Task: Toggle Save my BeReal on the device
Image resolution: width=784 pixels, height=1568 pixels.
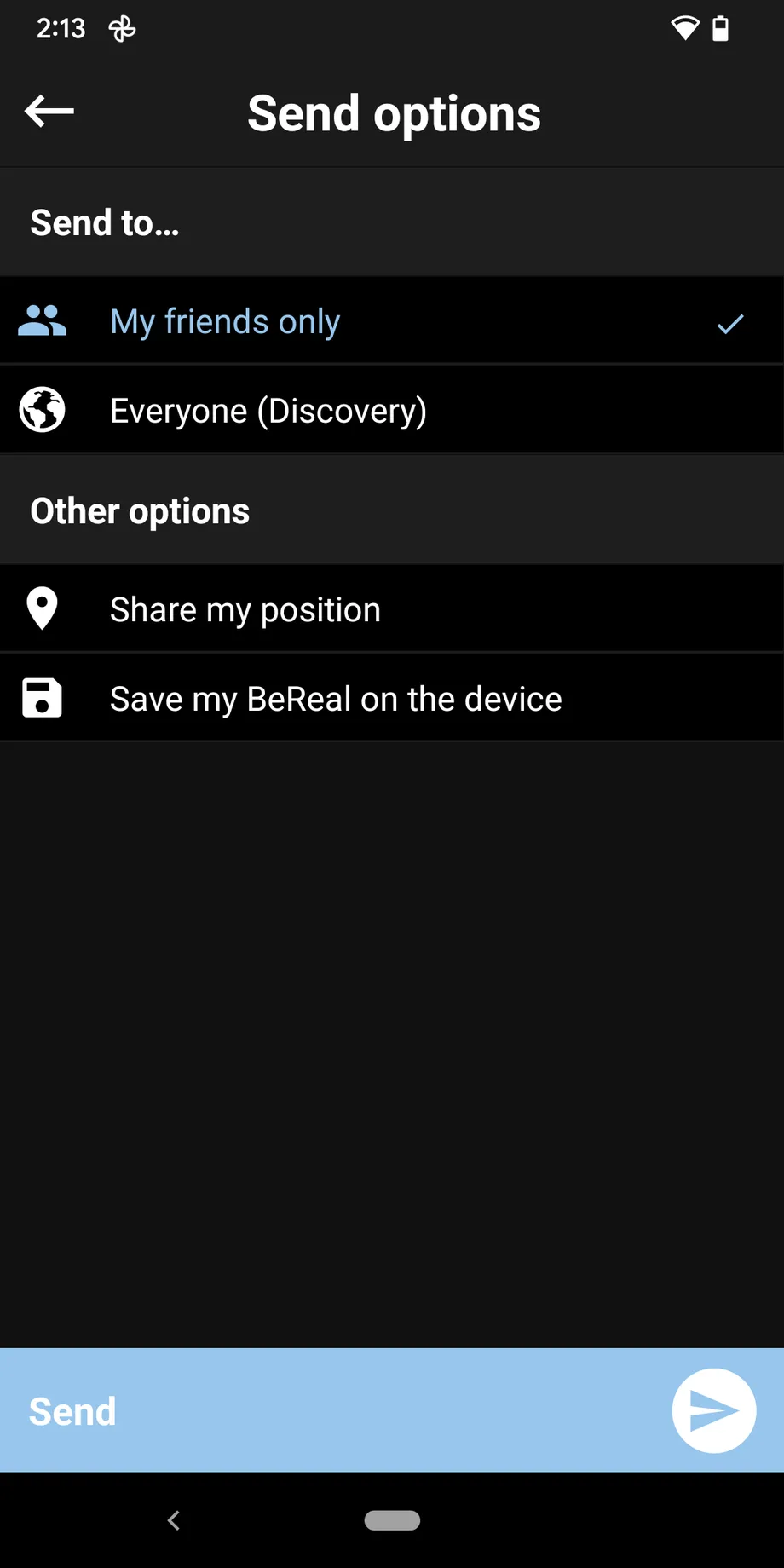Action: click(392, 698)
